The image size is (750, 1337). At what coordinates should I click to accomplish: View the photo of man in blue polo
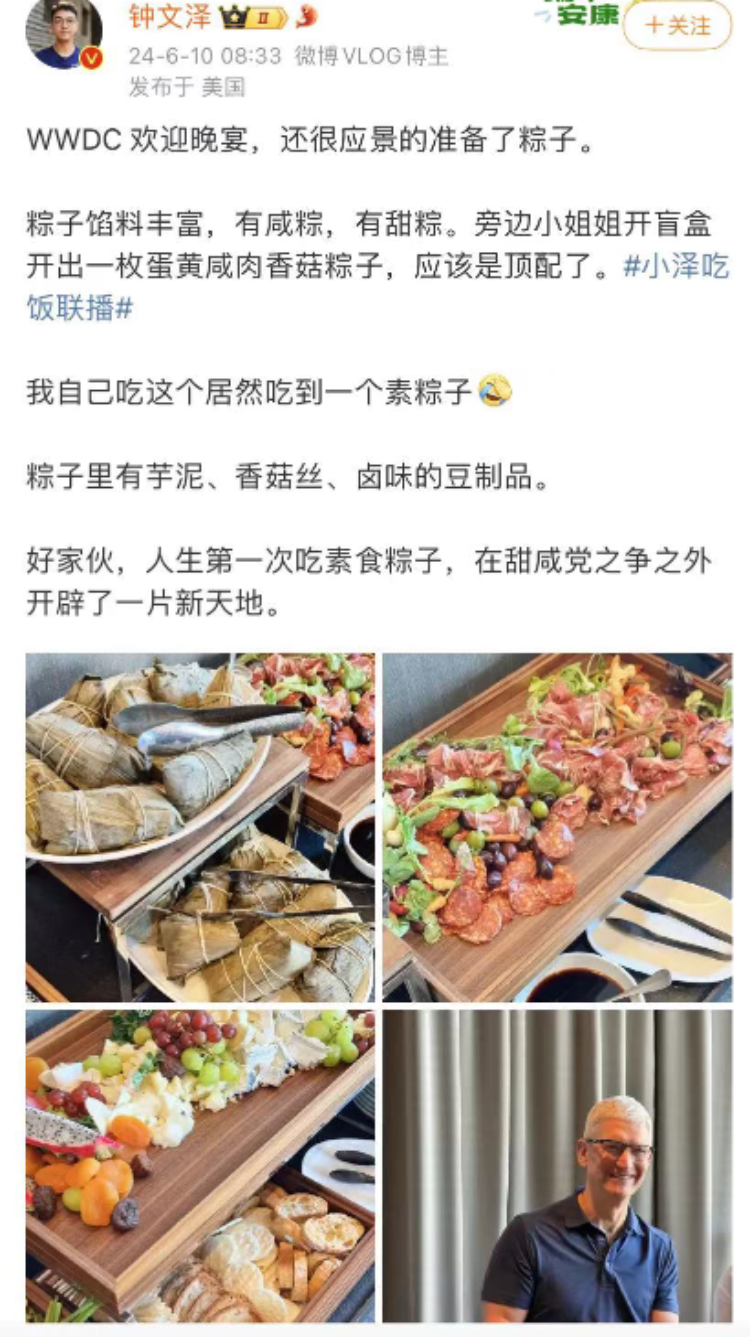point(557,1165)
